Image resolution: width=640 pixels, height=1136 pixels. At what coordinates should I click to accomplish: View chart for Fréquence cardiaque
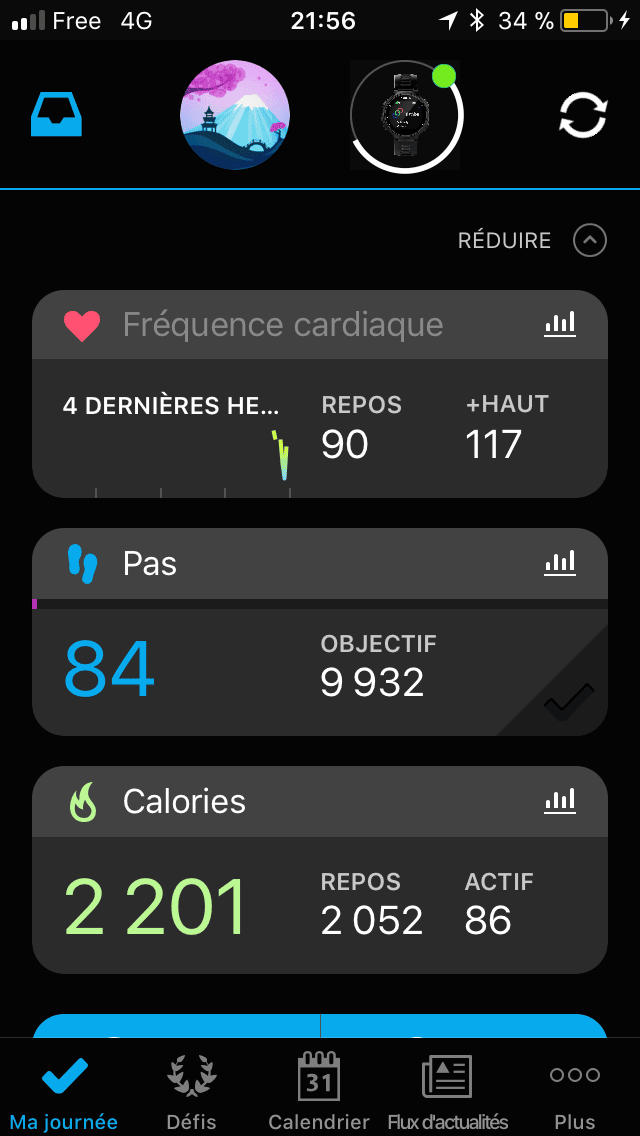(560, 323)
